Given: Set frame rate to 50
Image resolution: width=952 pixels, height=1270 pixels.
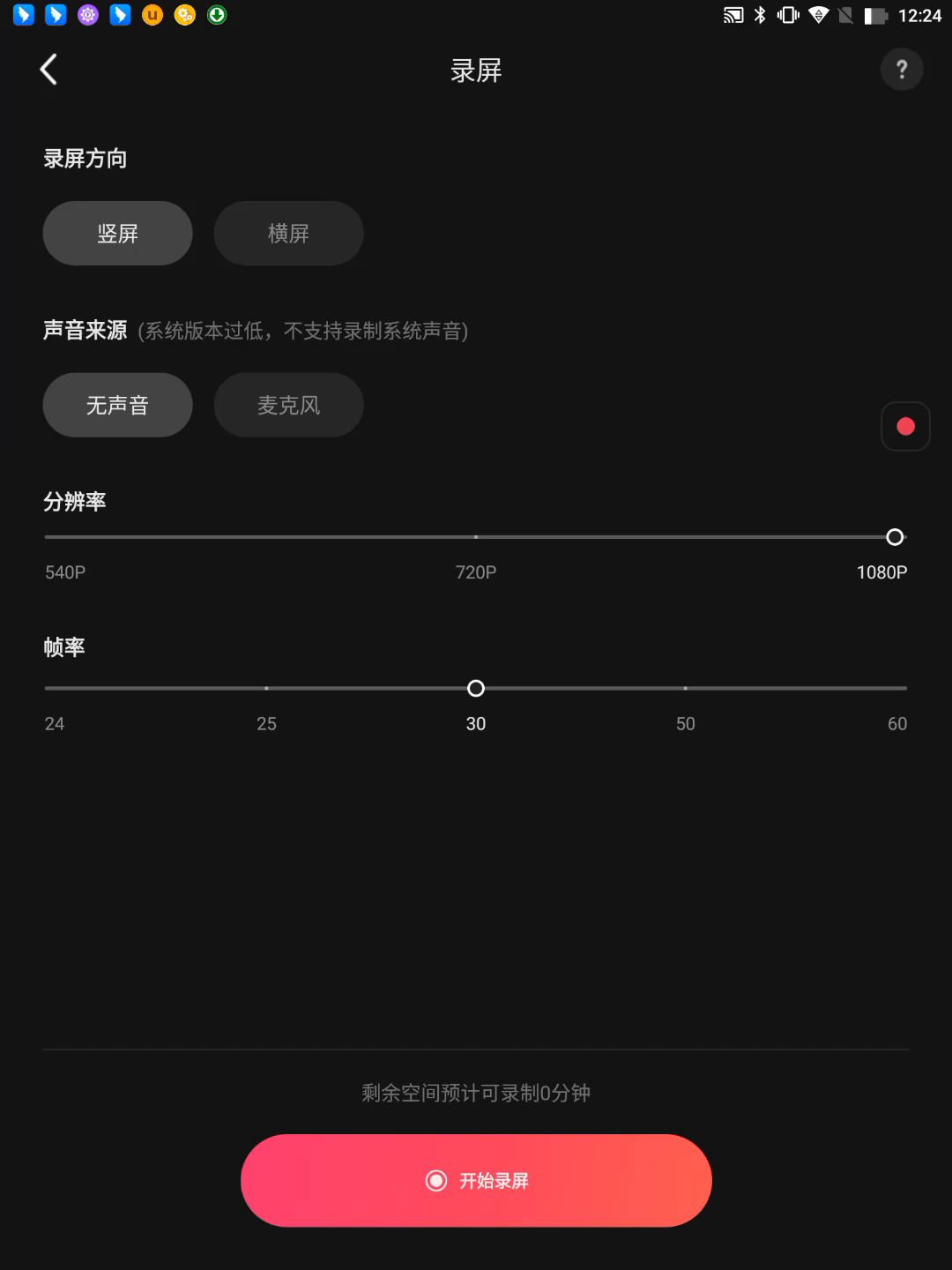Looking at the screenshot, I should (x=685, y=688).
